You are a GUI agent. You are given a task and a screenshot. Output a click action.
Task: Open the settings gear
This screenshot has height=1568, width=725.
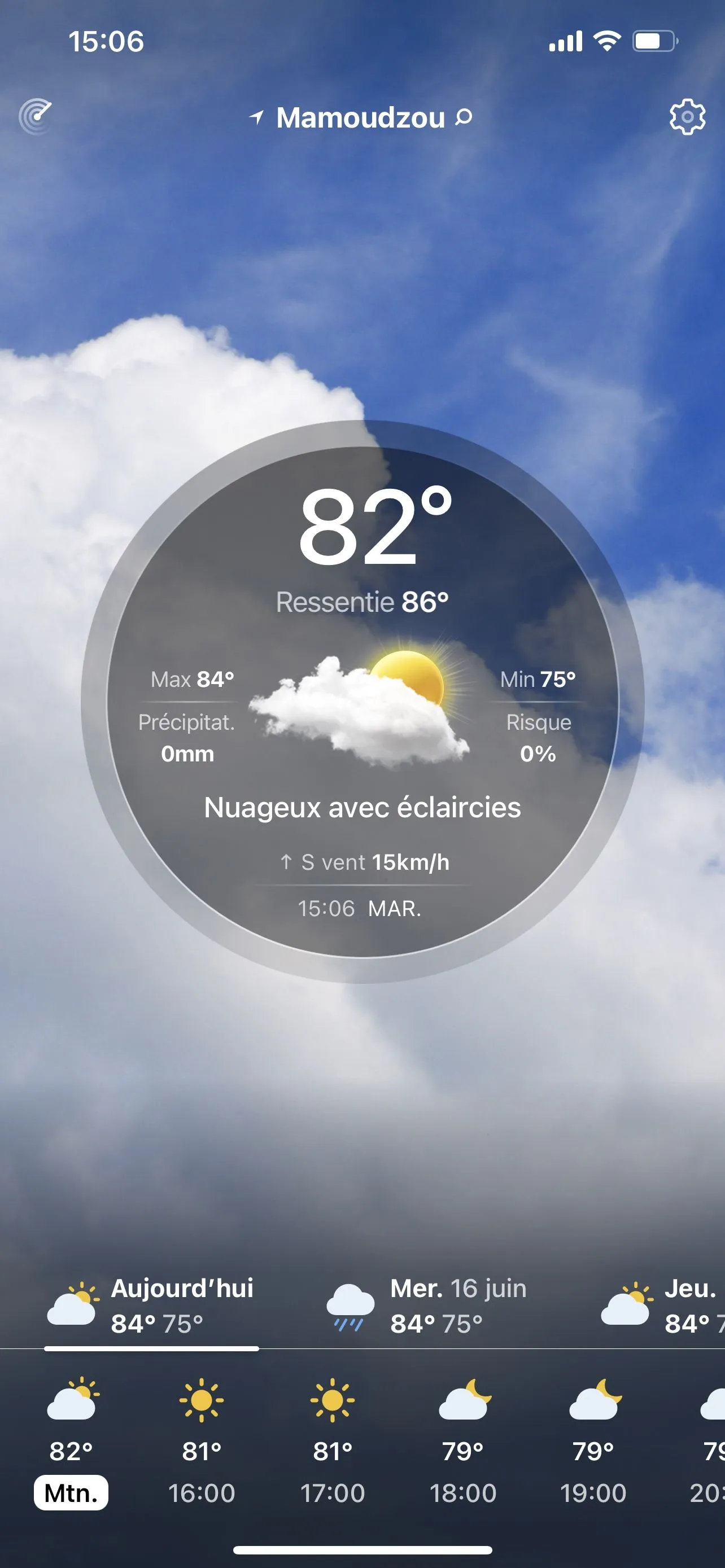[x=687, y=116]
